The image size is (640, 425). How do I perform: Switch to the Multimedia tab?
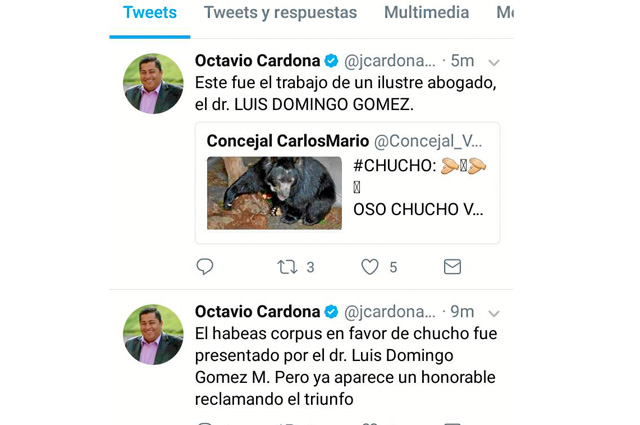point(426,13)
